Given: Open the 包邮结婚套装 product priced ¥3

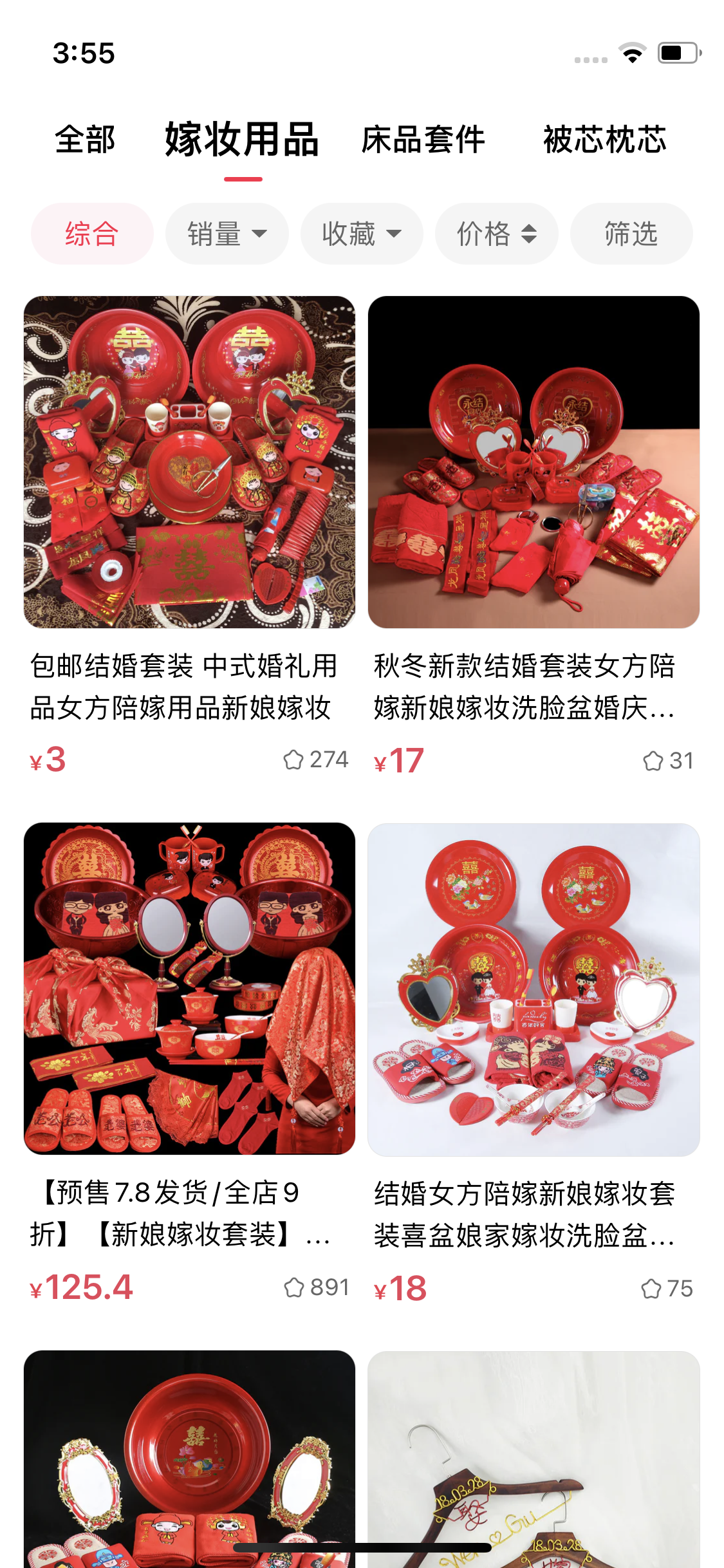Looking at the screenshot, I should coord(189,537).
